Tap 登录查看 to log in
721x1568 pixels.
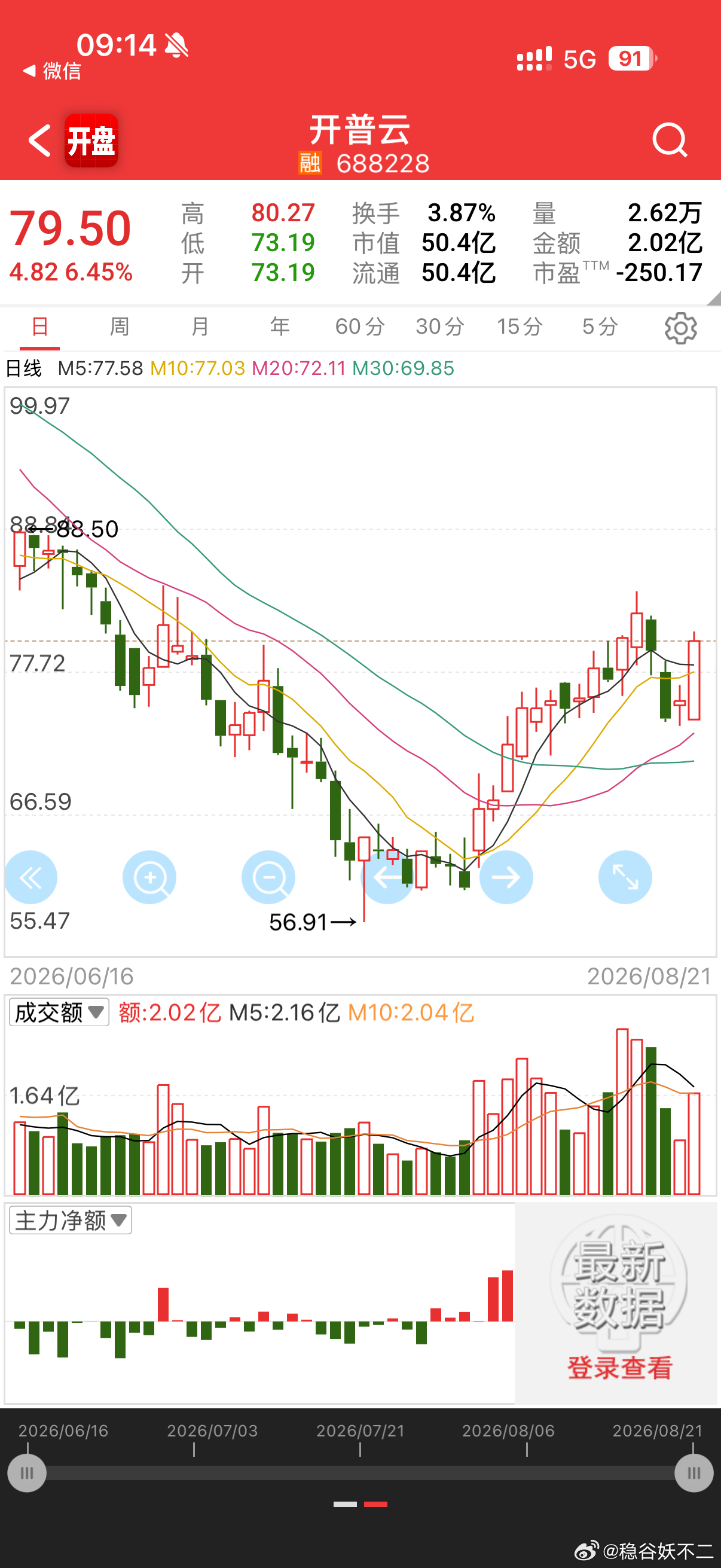619,1368
